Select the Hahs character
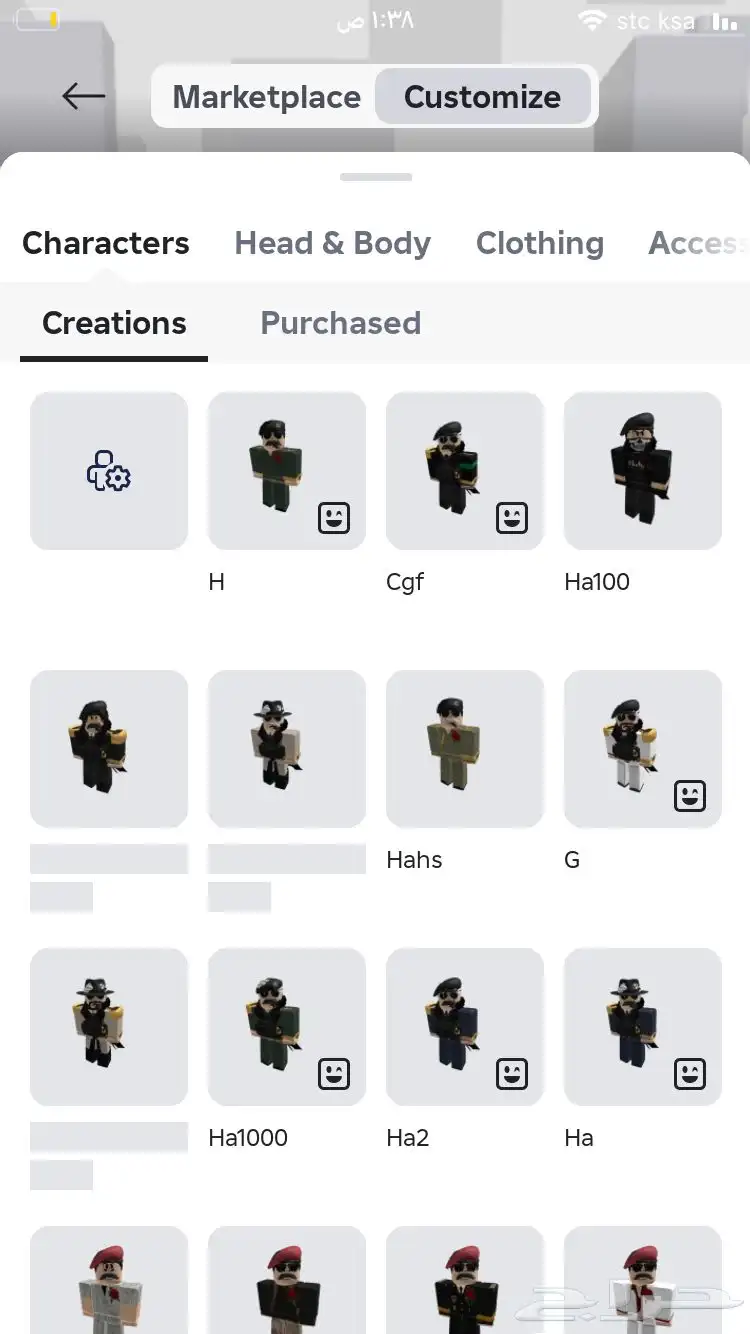Viewport: 750px width, 1334px height. click(465, 749)
